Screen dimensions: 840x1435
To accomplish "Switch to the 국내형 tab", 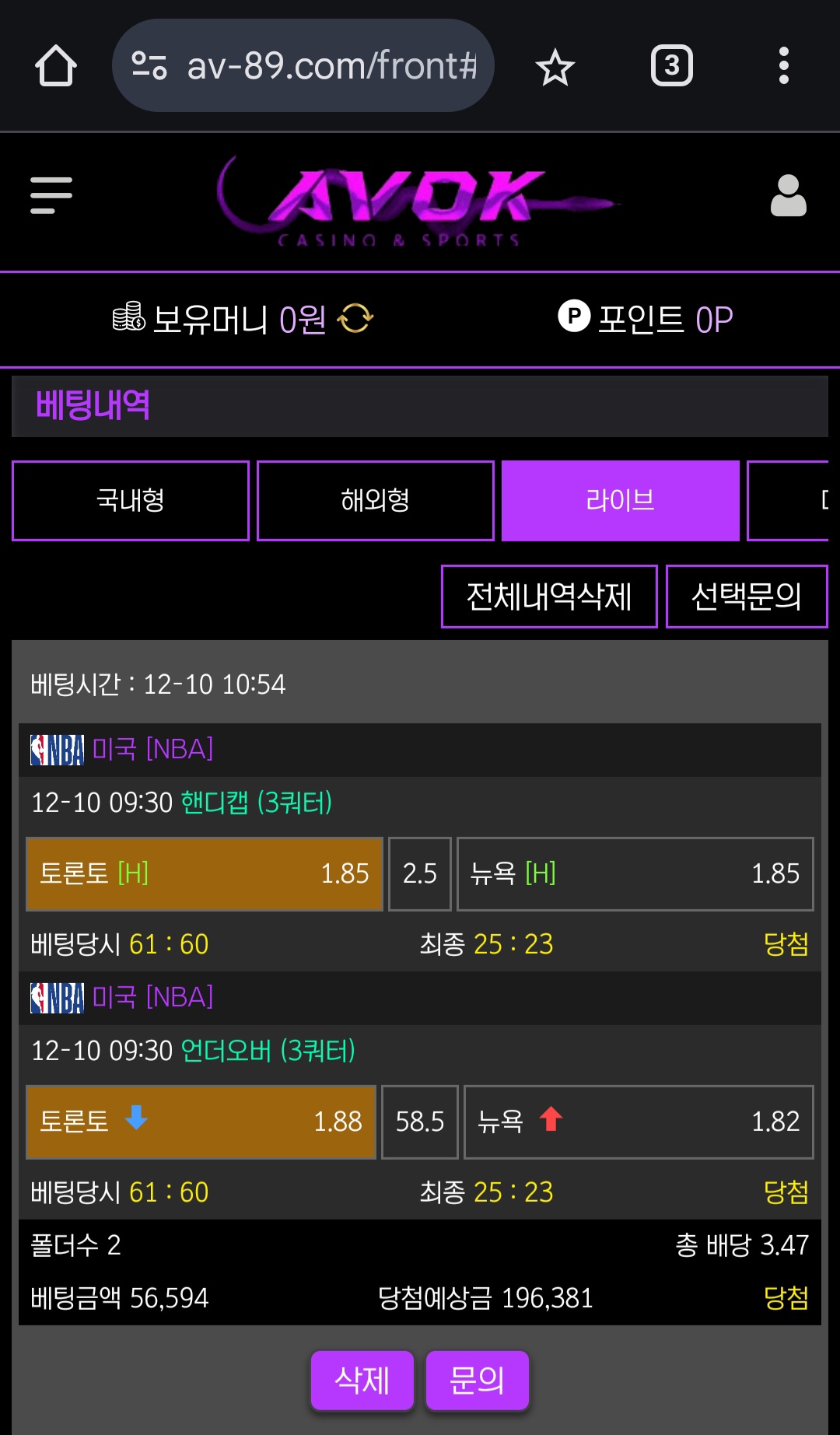I will [x=131, y=500].
